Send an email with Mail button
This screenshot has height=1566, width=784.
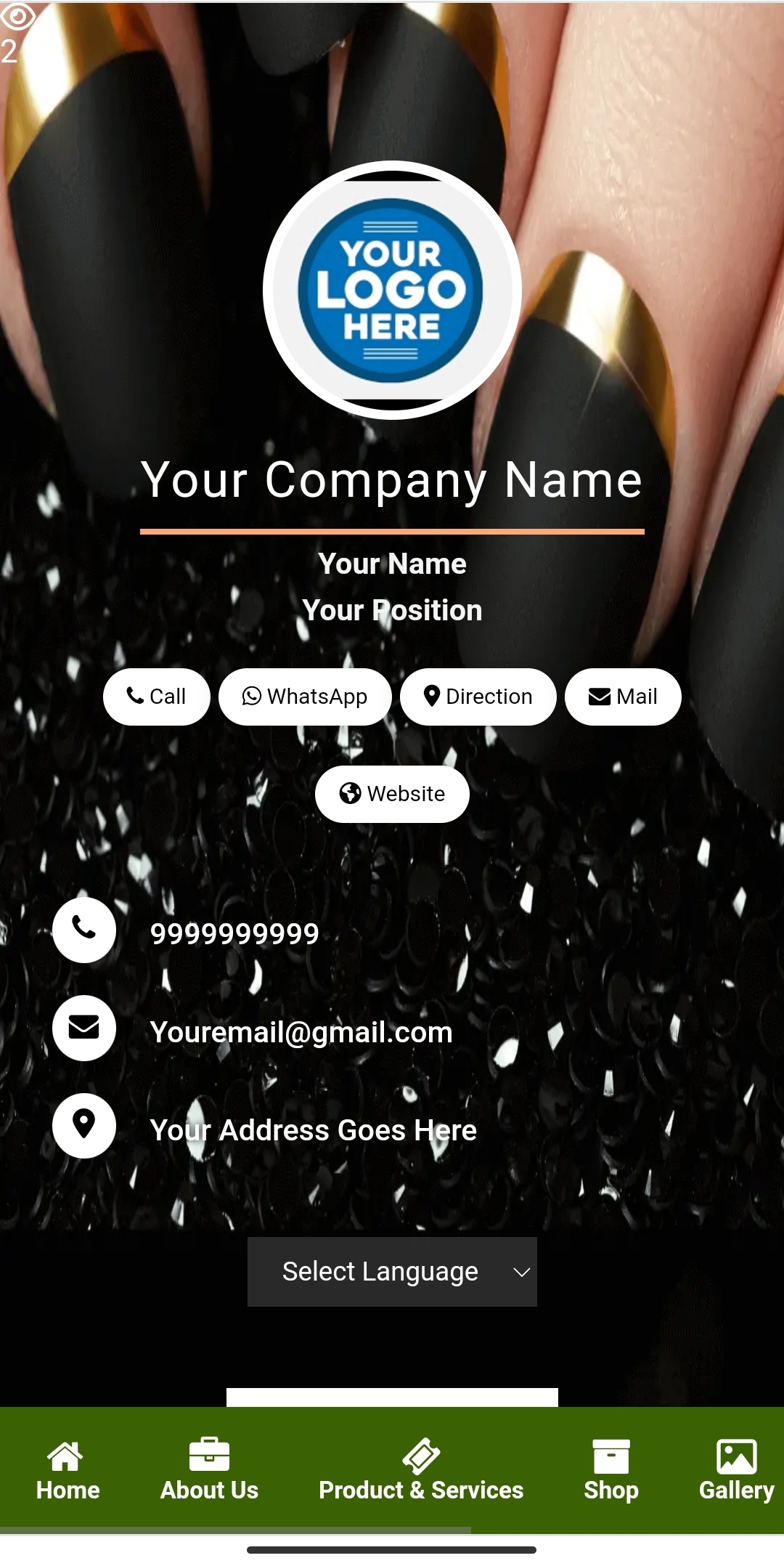tap(623, 697)
